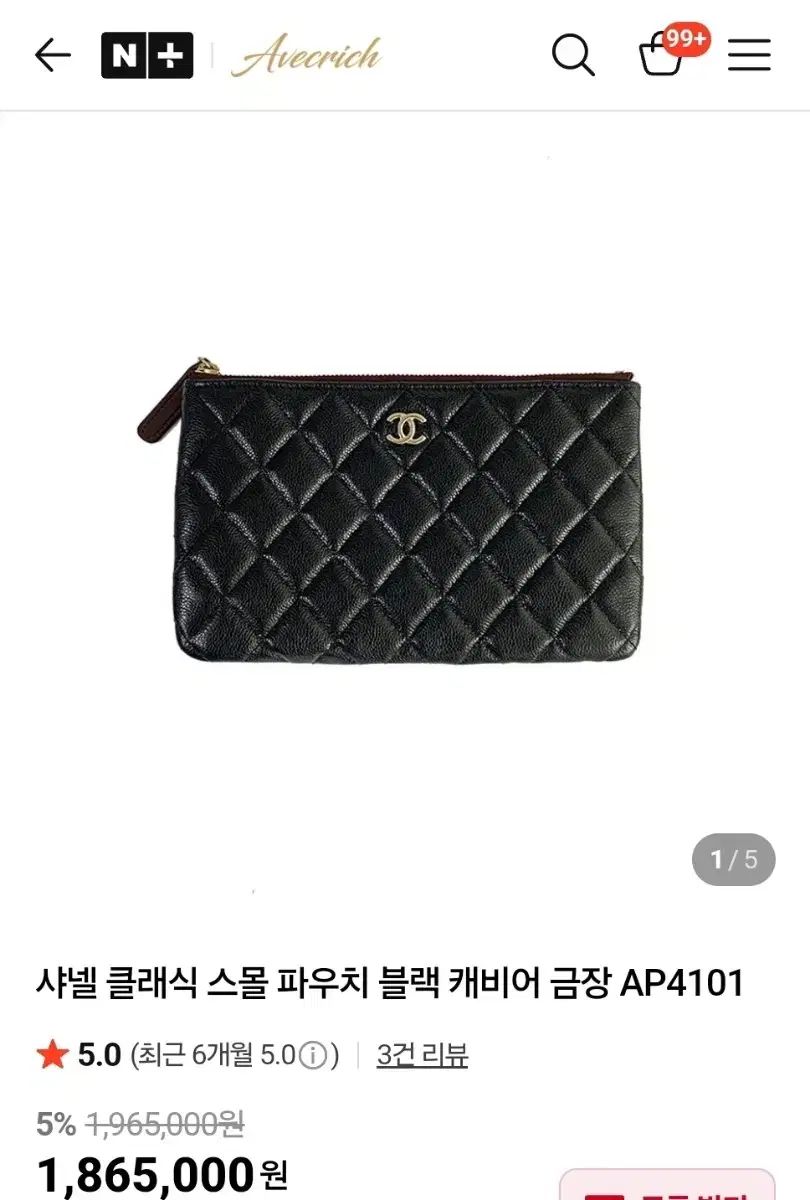Tap the coupon button beside the price

[x=666, y=1186]
